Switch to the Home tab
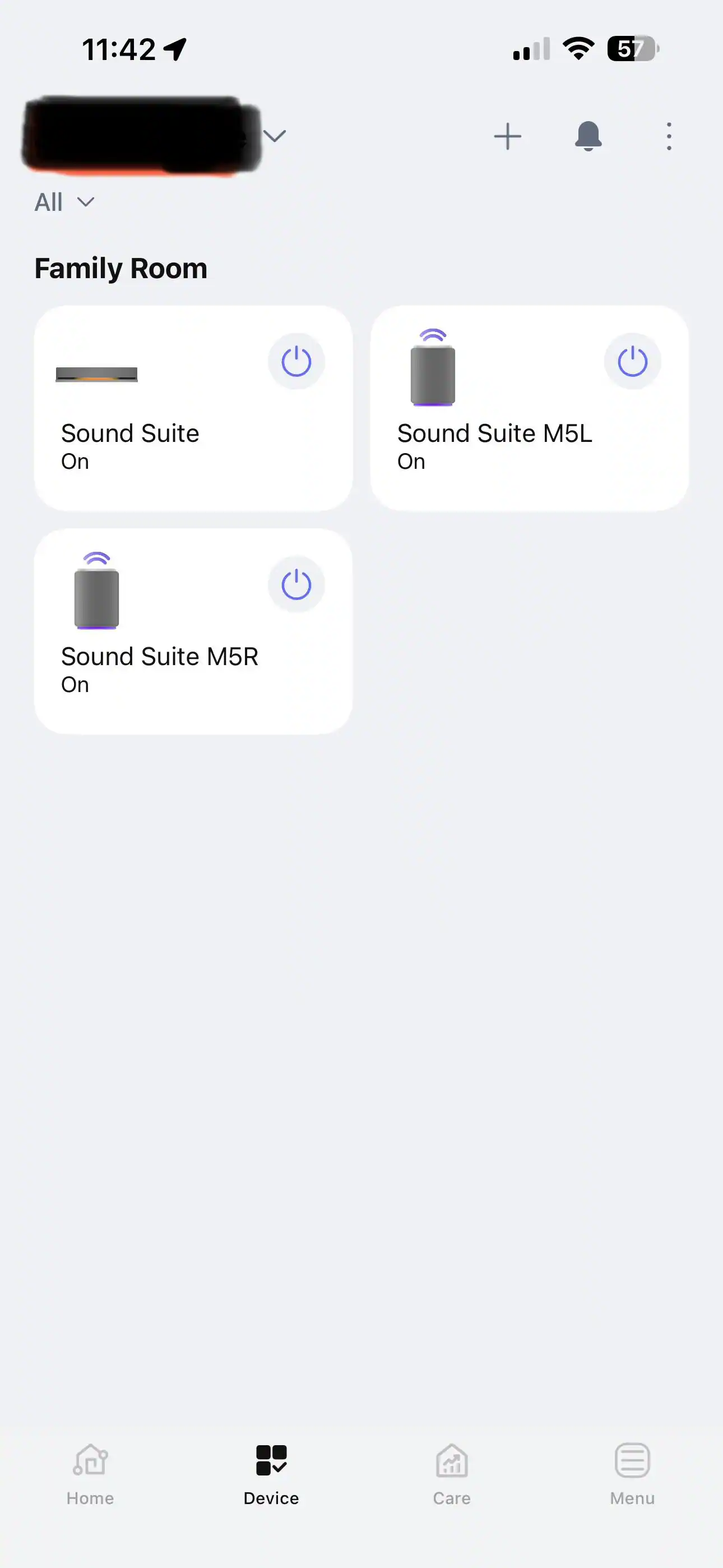Image resolution: width=723 pixels, height=1568 pixels. tap(90, 1472)
